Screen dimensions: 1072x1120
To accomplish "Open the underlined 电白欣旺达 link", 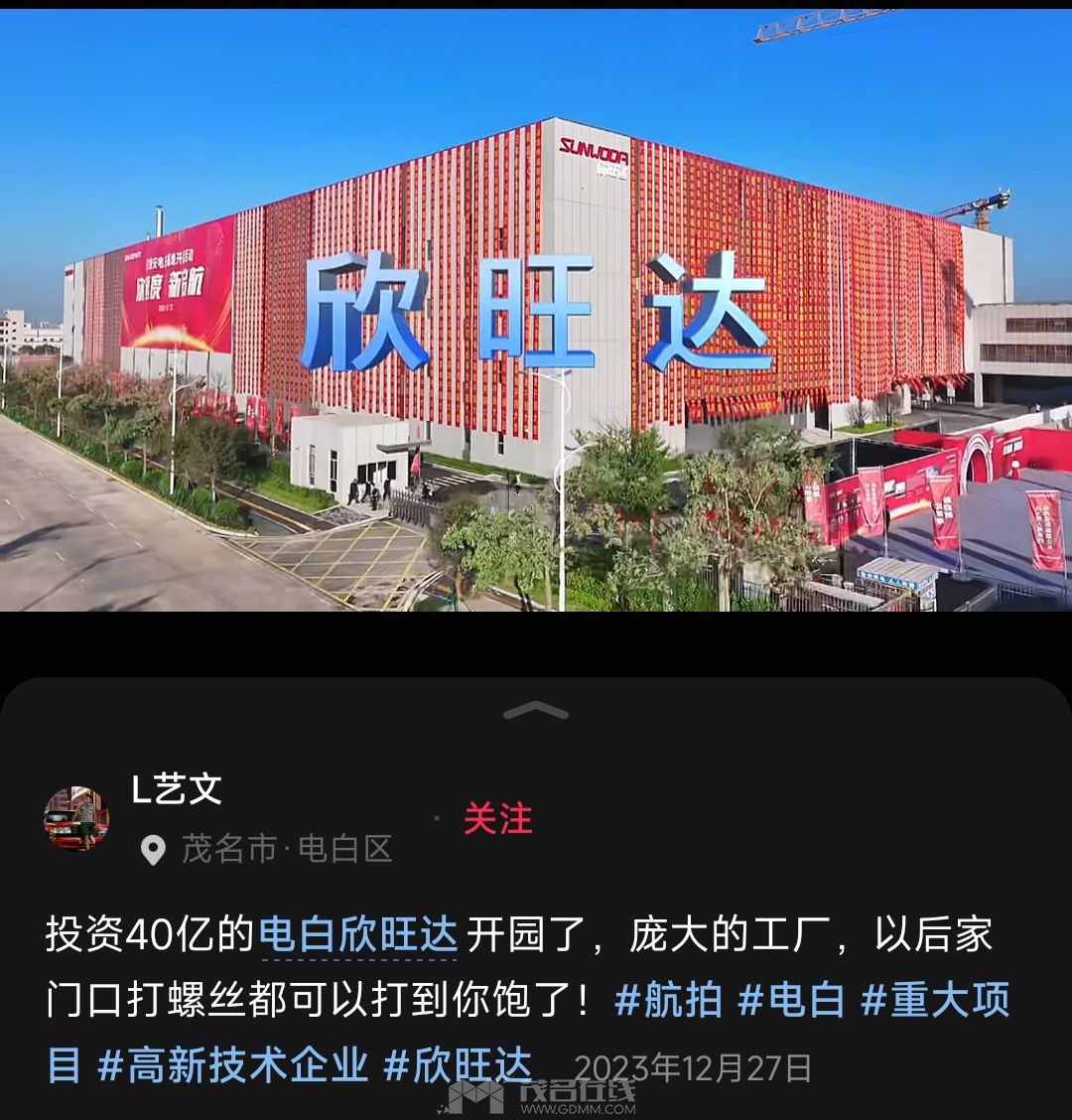I will click(358, 936).
